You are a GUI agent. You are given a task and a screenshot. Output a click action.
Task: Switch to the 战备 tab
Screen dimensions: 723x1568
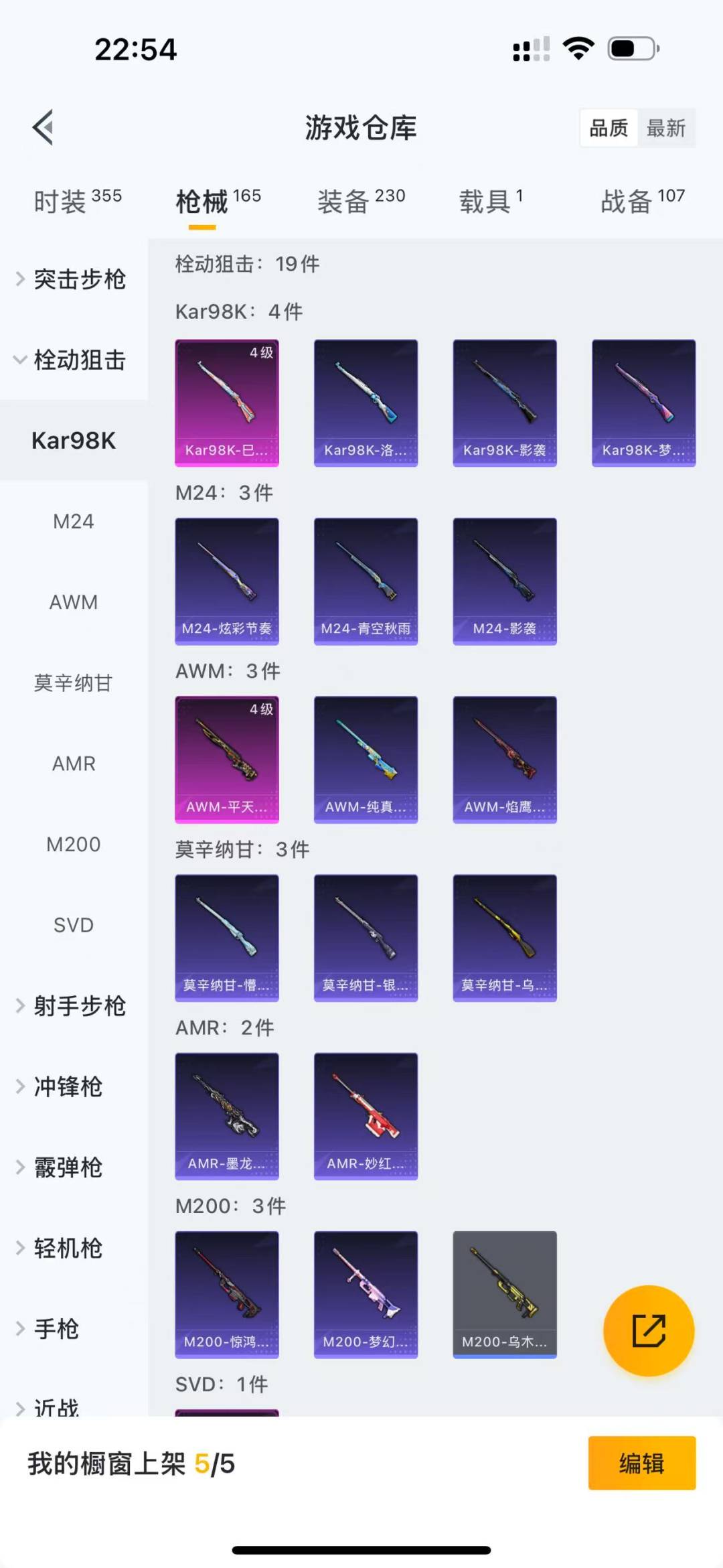(x=642, y=201)
